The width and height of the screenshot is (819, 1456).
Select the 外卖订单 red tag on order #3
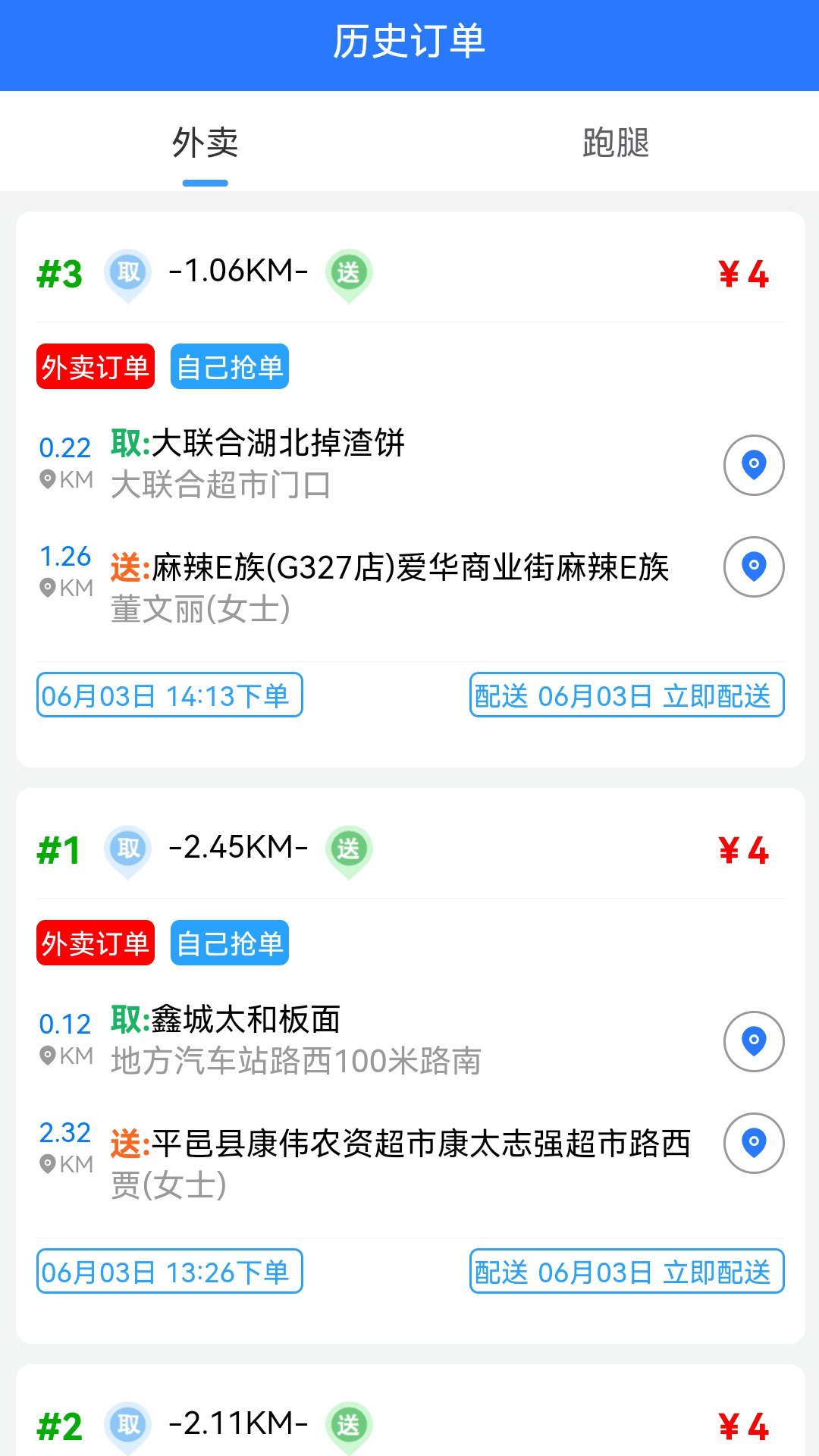coord(95,366)
